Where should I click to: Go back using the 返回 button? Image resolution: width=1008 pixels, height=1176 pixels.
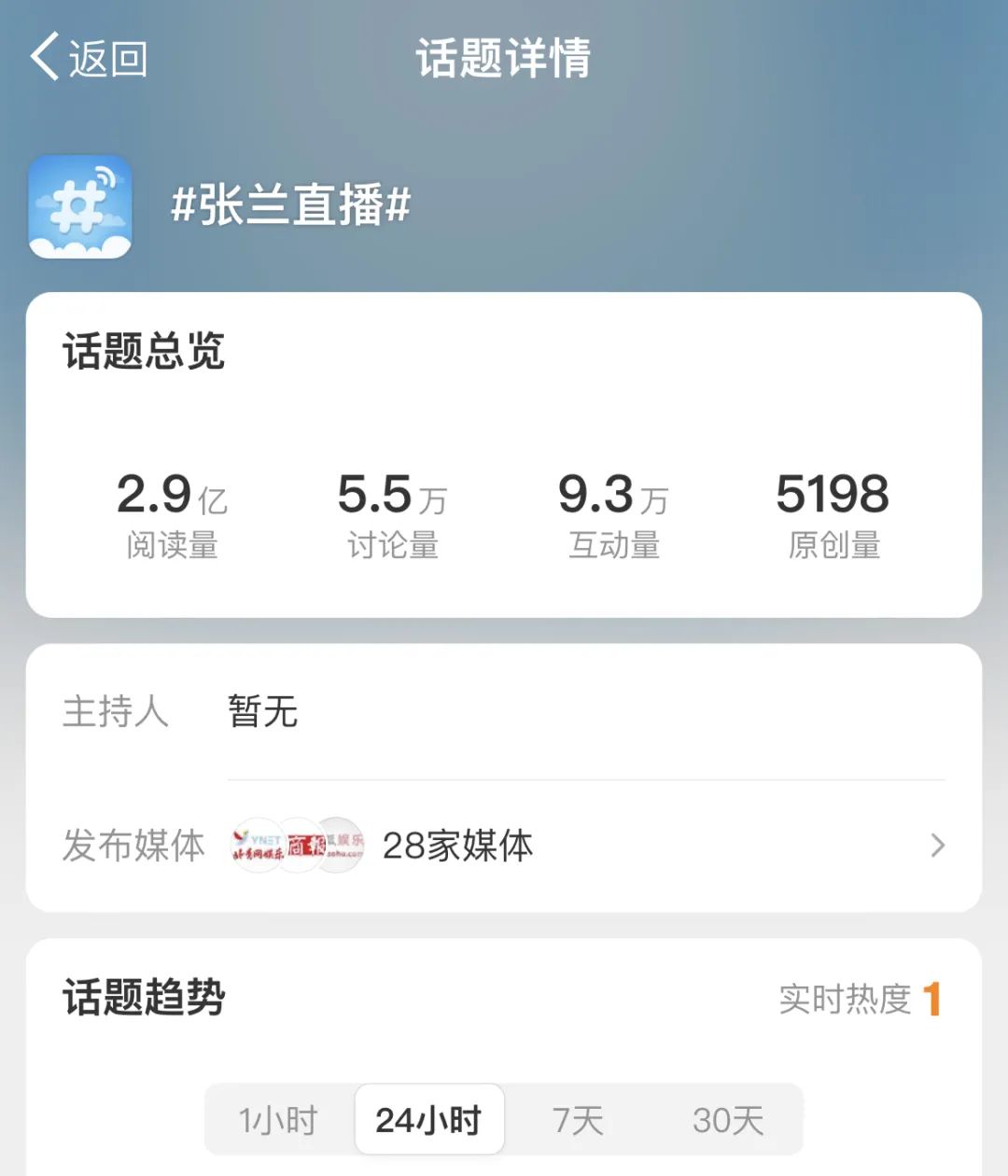click(89, 58)
